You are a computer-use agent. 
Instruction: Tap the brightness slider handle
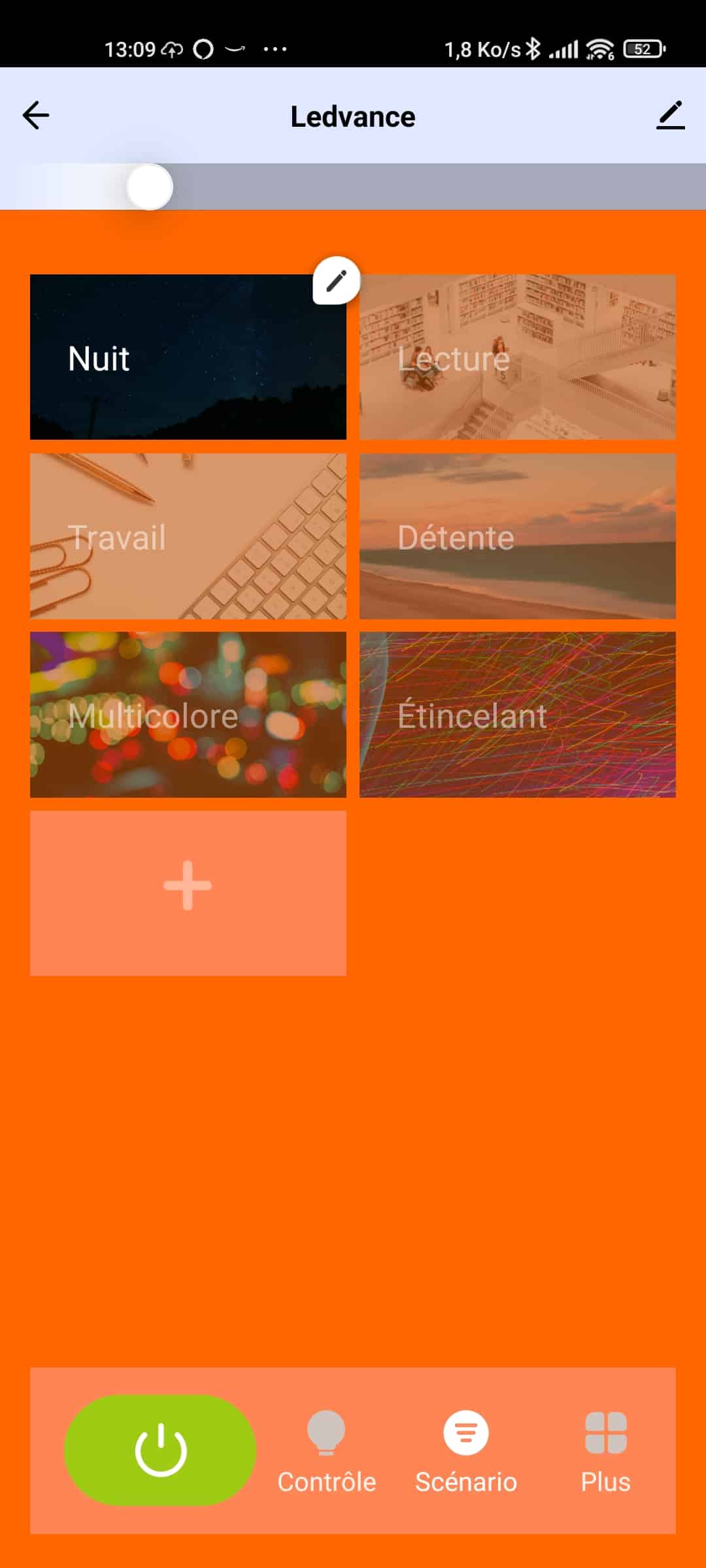coord(150,187)
